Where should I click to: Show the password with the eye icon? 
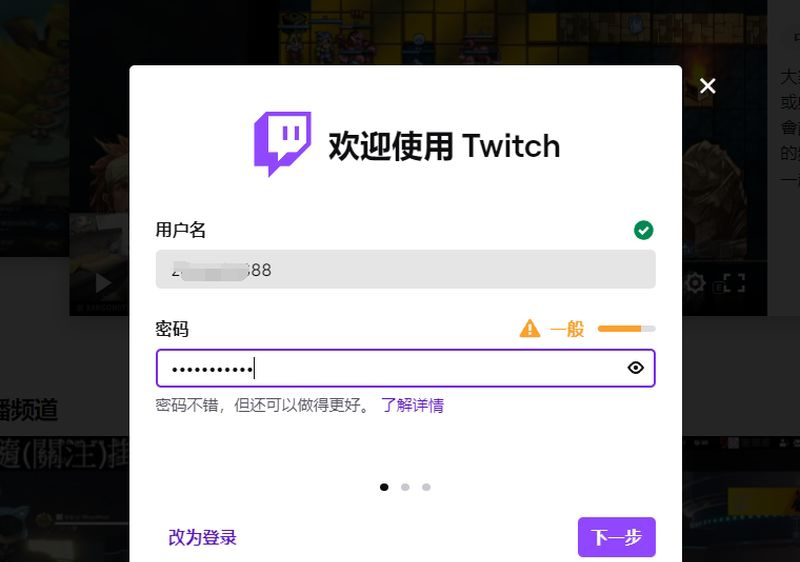coord(636,368)
